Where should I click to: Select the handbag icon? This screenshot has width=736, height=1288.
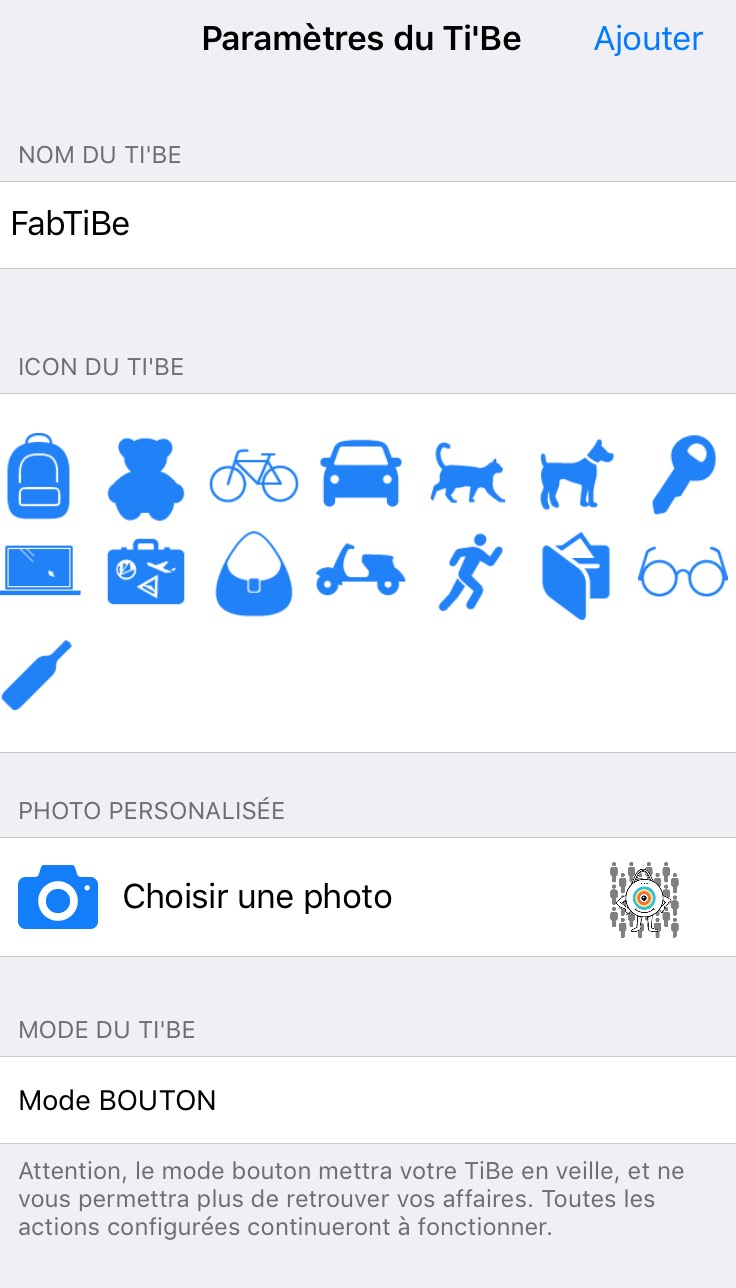(254, 573)
